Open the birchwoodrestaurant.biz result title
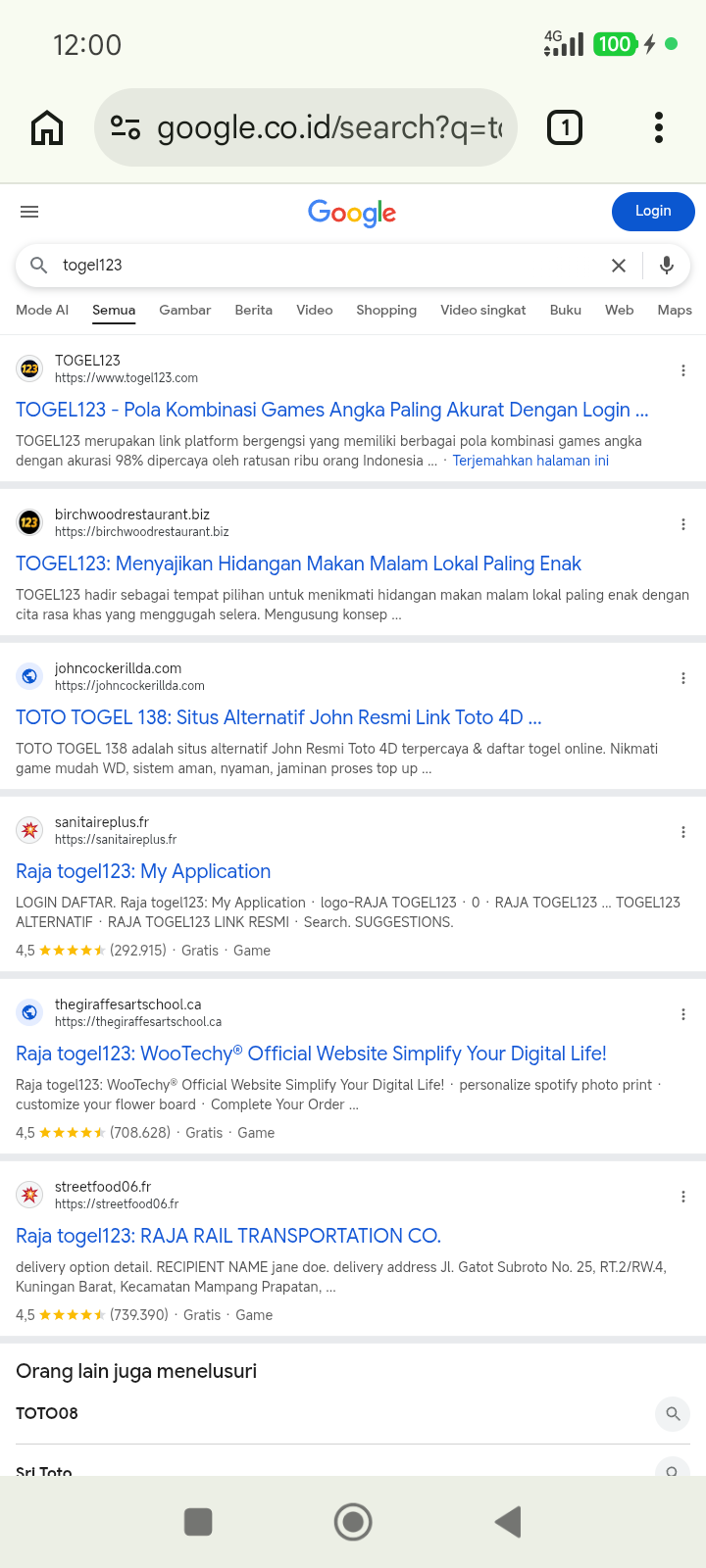The width and height of the screenshot is (706, 1568). (299, 563)
